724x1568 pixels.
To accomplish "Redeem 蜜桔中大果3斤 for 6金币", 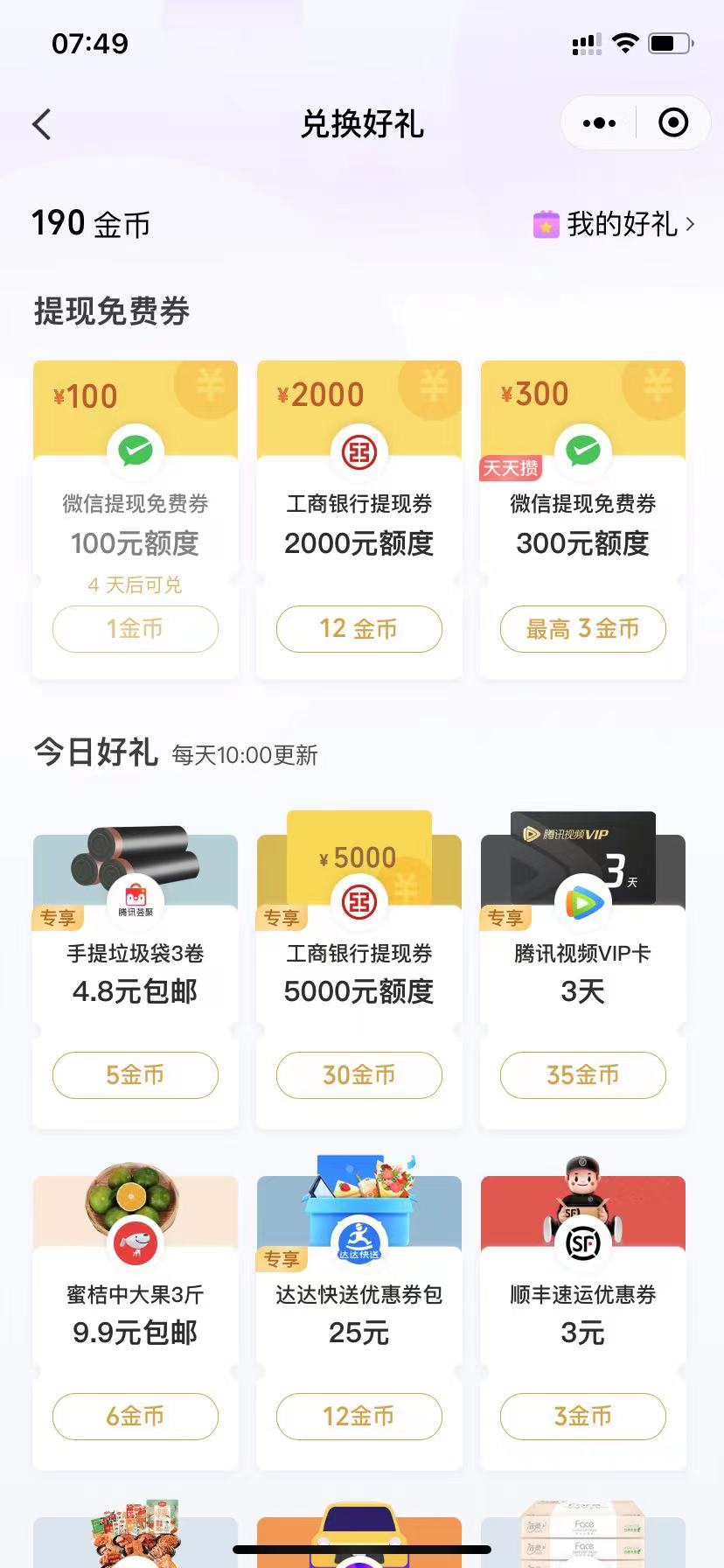I will [x=136, y=1416].
